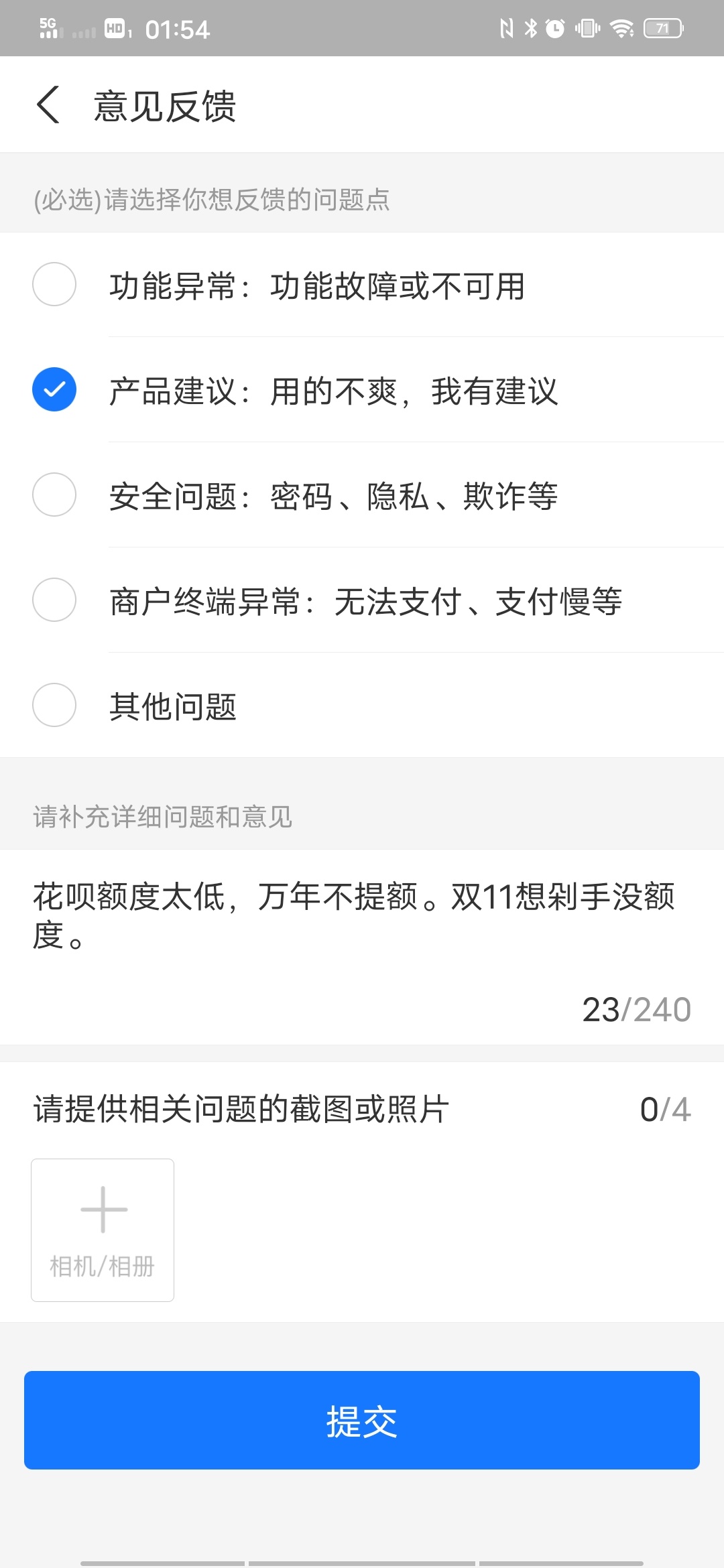Screen dimensions: 724x1568
Task: Submit feedback with the 提交 button
Action: click(x=362, y=1420)
